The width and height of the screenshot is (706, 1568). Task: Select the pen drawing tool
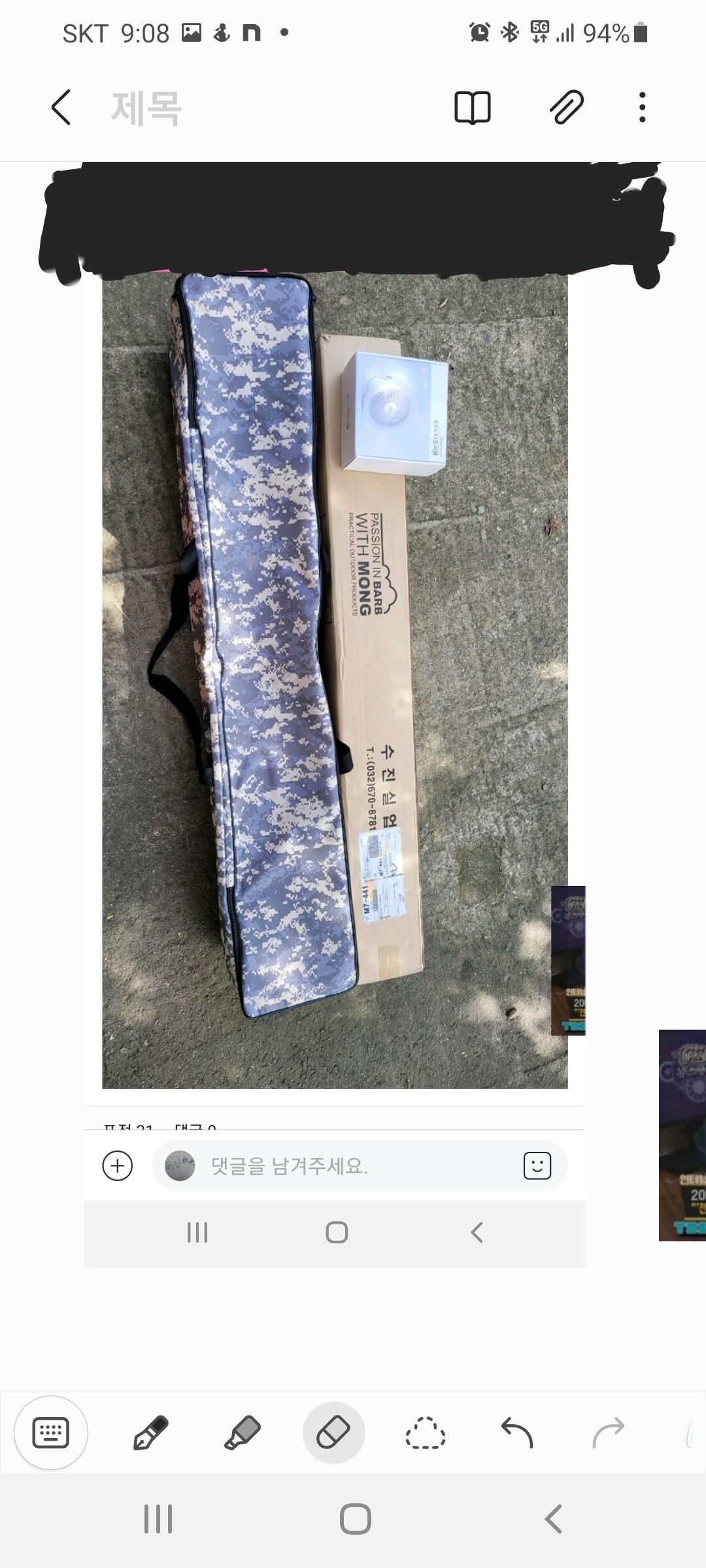(151, 1433)
